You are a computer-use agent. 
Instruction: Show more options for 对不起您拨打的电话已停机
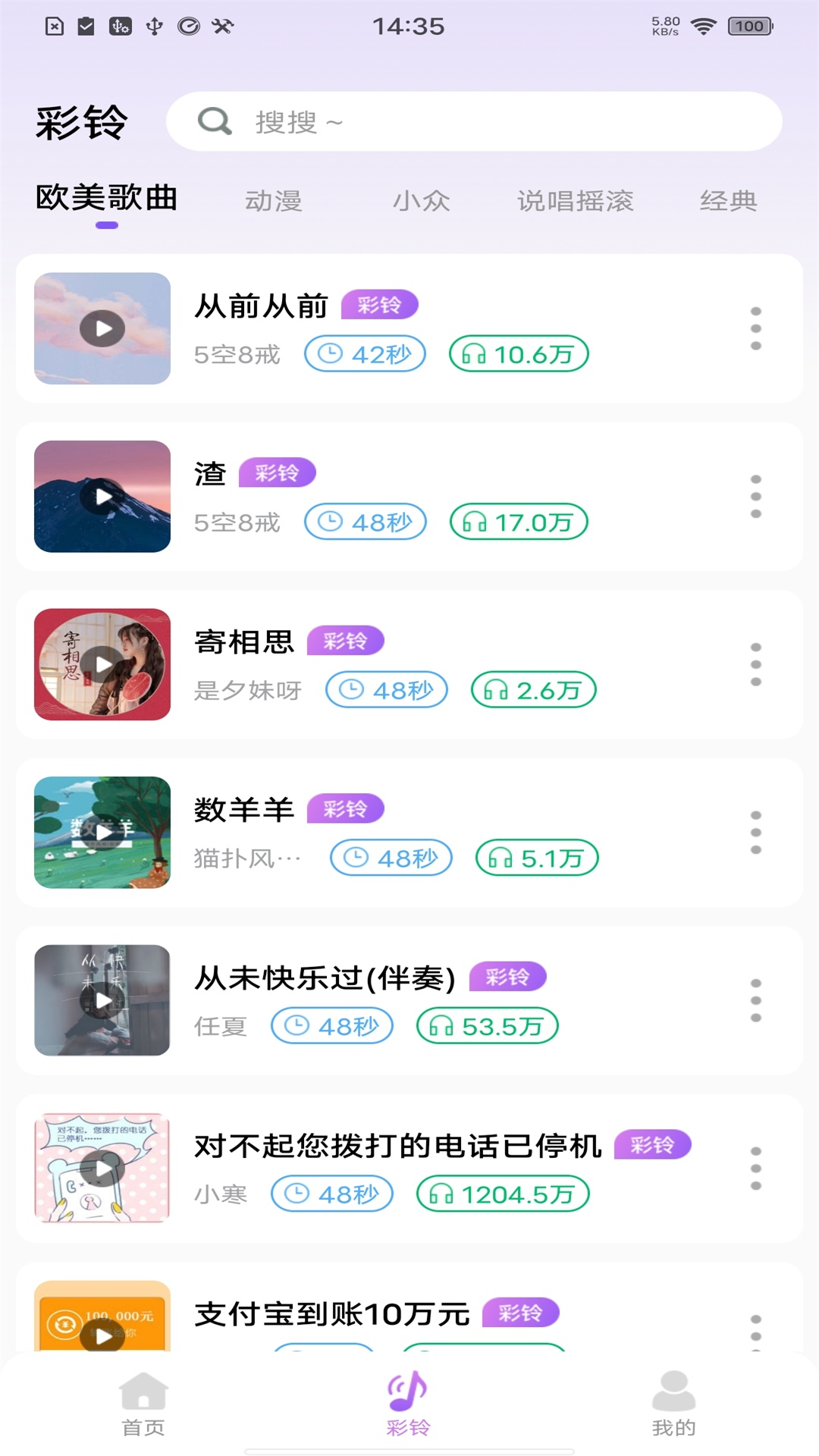(755, 1169)
